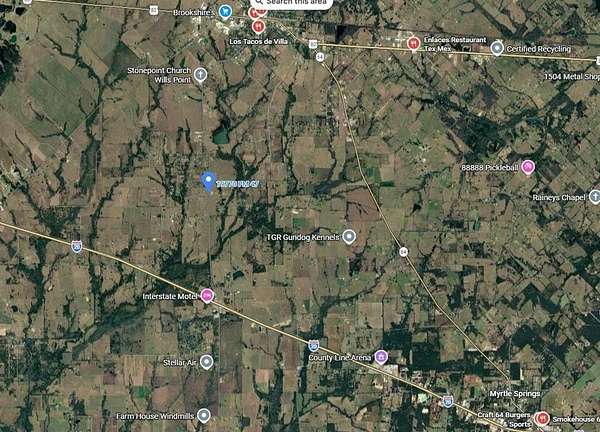Select the Brookshire's store marker
Viewport: 600px width, 432px height.
tap(226, 12)
